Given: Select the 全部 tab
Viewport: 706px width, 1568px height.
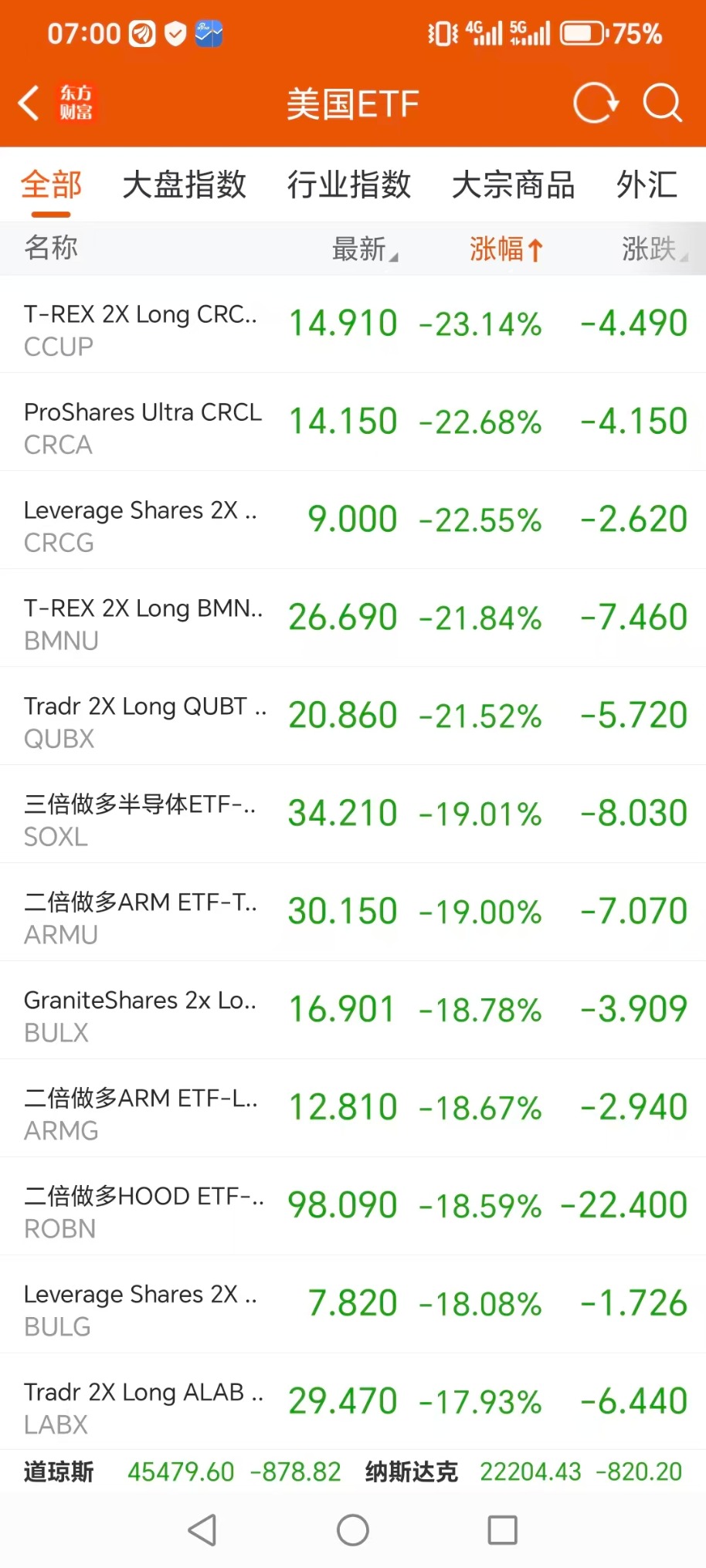Looking at the screenshot, I should 51,185.
